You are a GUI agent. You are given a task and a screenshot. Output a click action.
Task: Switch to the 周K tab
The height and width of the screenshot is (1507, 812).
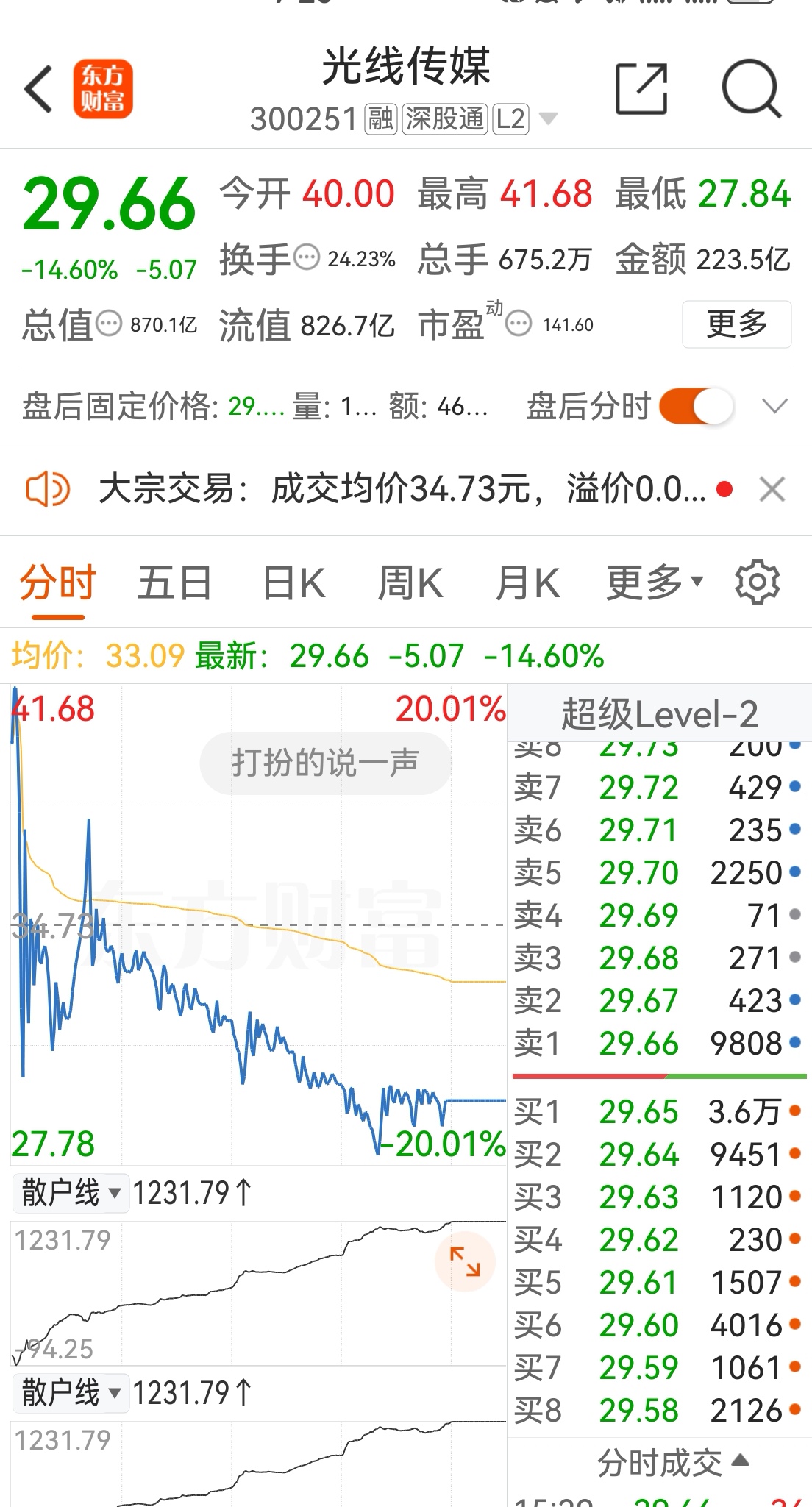point(412,581)
